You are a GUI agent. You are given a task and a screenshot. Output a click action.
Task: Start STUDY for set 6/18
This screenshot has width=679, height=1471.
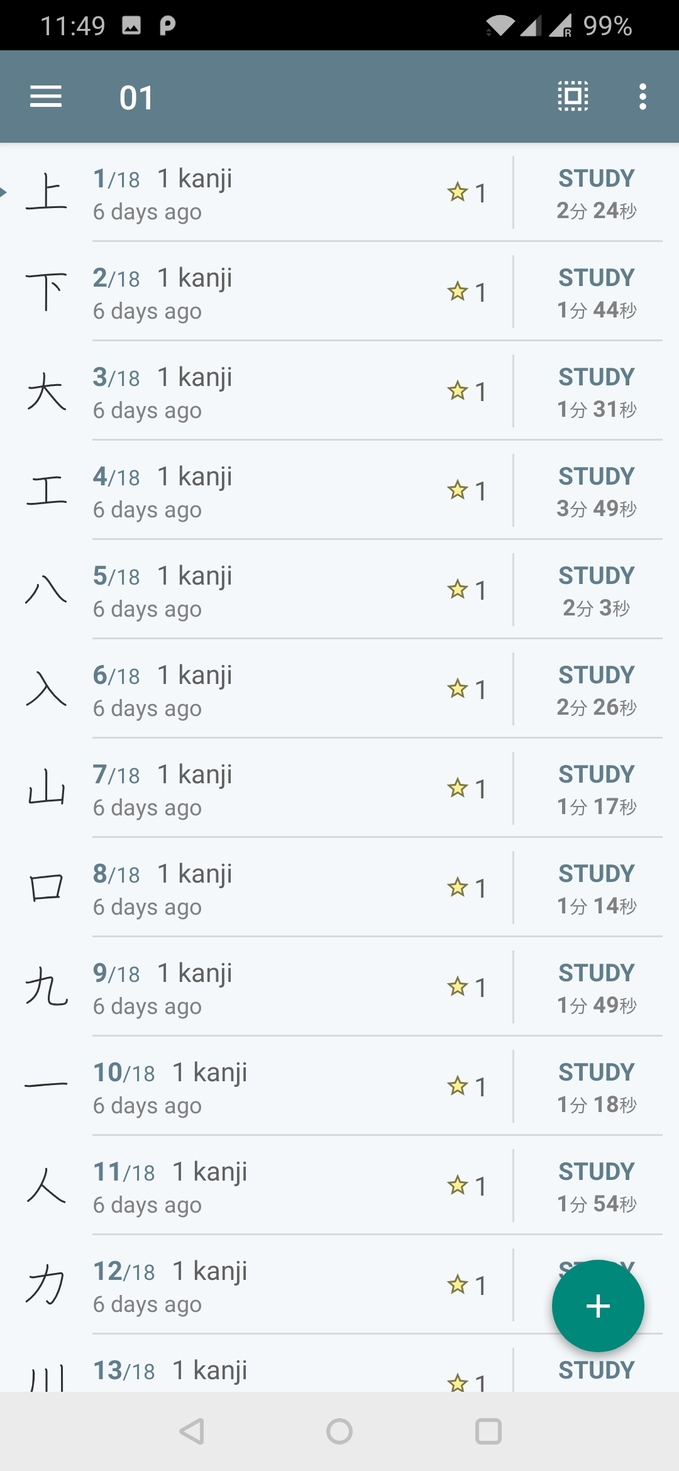[x=596, y=689]
